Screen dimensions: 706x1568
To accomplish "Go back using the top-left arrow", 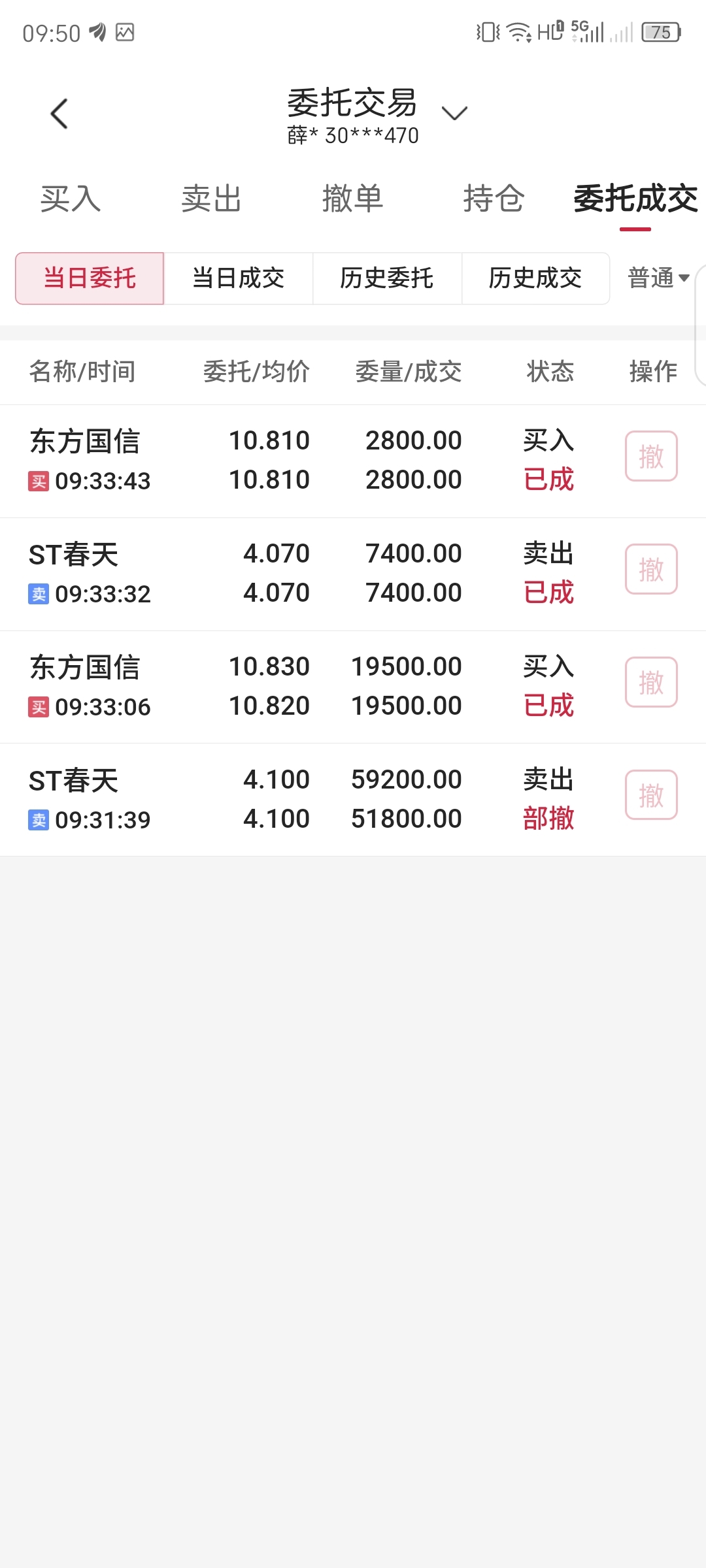I will [59, 114].
